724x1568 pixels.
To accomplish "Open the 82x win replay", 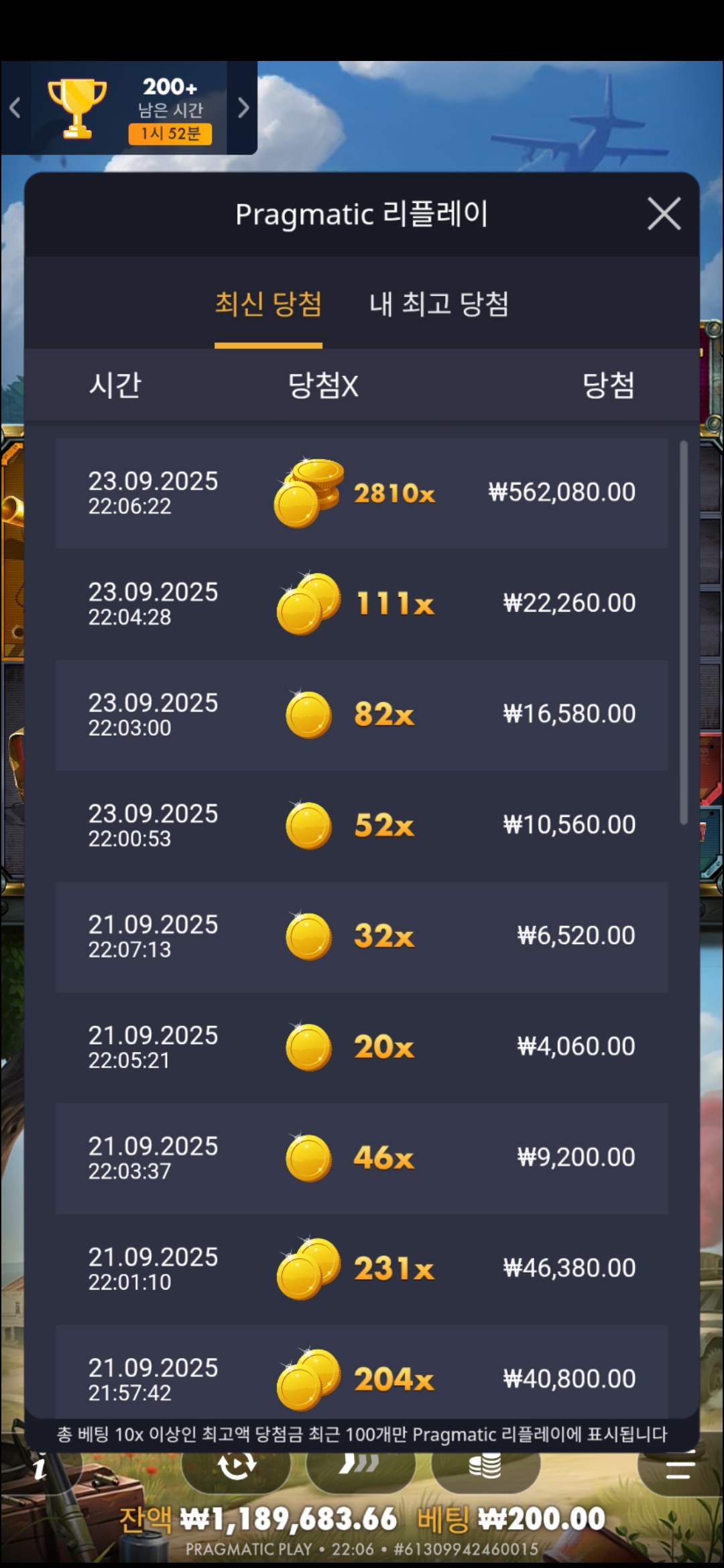I will pyautogui.click(x=361, y=714).
